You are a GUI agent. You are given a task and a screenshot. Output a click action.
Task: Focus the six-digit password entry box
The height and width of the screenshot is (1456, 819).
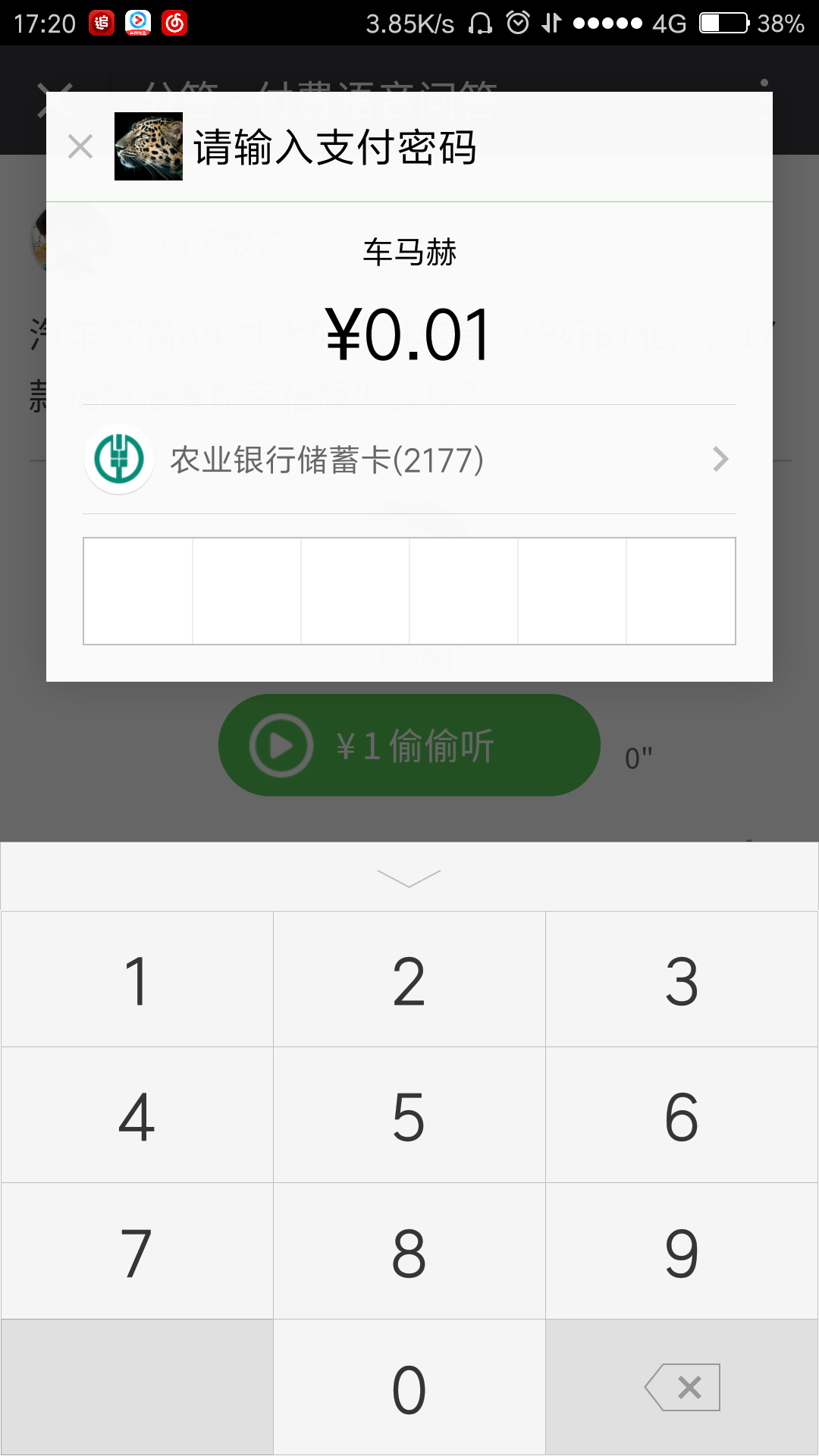[x=409, y=591]
